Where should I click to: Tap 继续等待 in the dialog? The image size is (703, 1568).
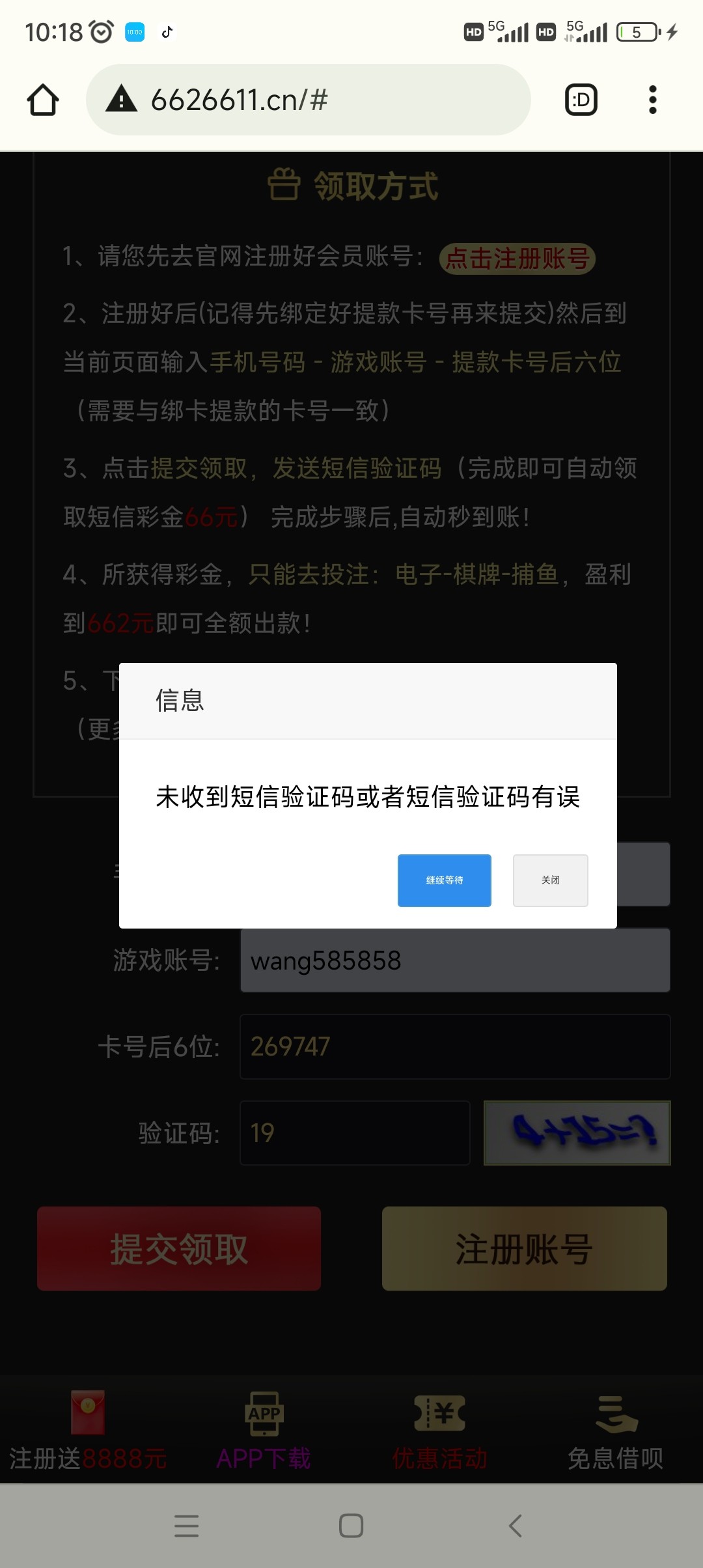[444, 880]
